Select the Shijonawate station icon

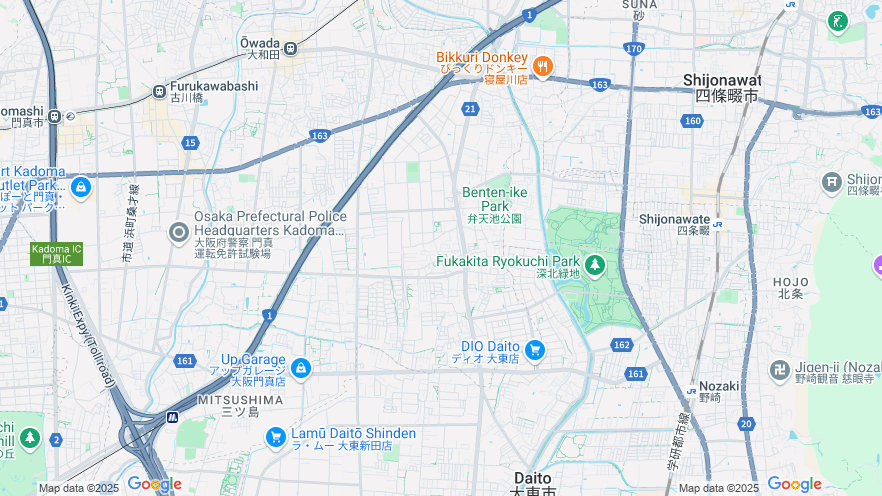point(718,224)
